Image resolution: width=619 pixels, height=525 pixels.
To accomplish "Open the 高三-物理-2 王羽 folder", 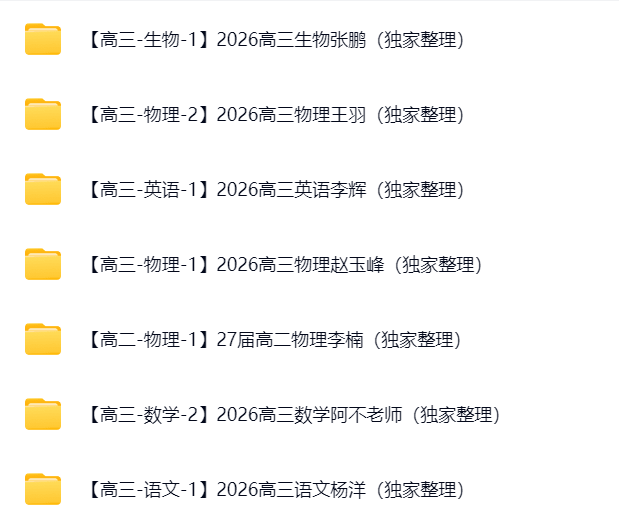I will 275,115.
